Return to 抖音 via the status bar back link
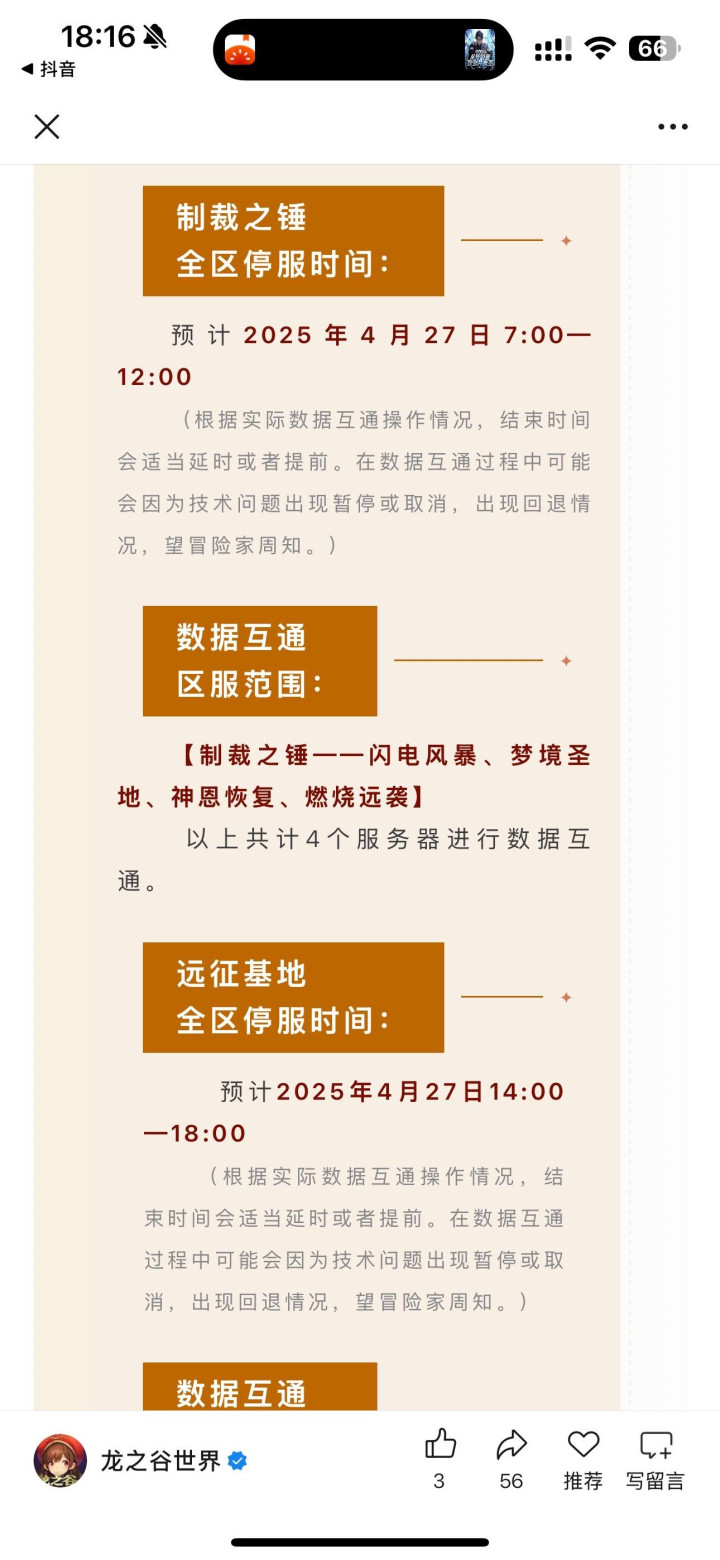This screenshot has height=1560, width=720. pos(48,69)
